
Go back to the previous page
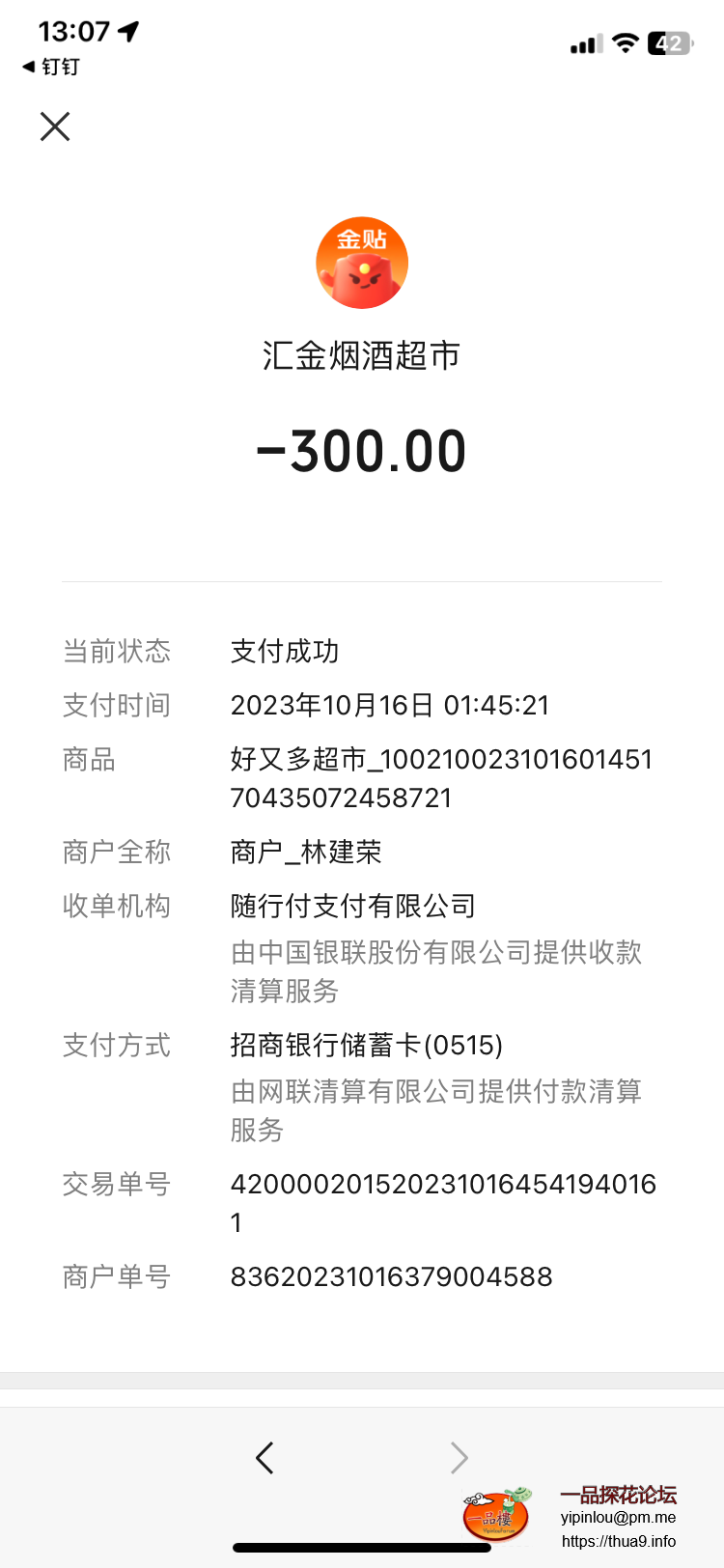(265, 1457)
